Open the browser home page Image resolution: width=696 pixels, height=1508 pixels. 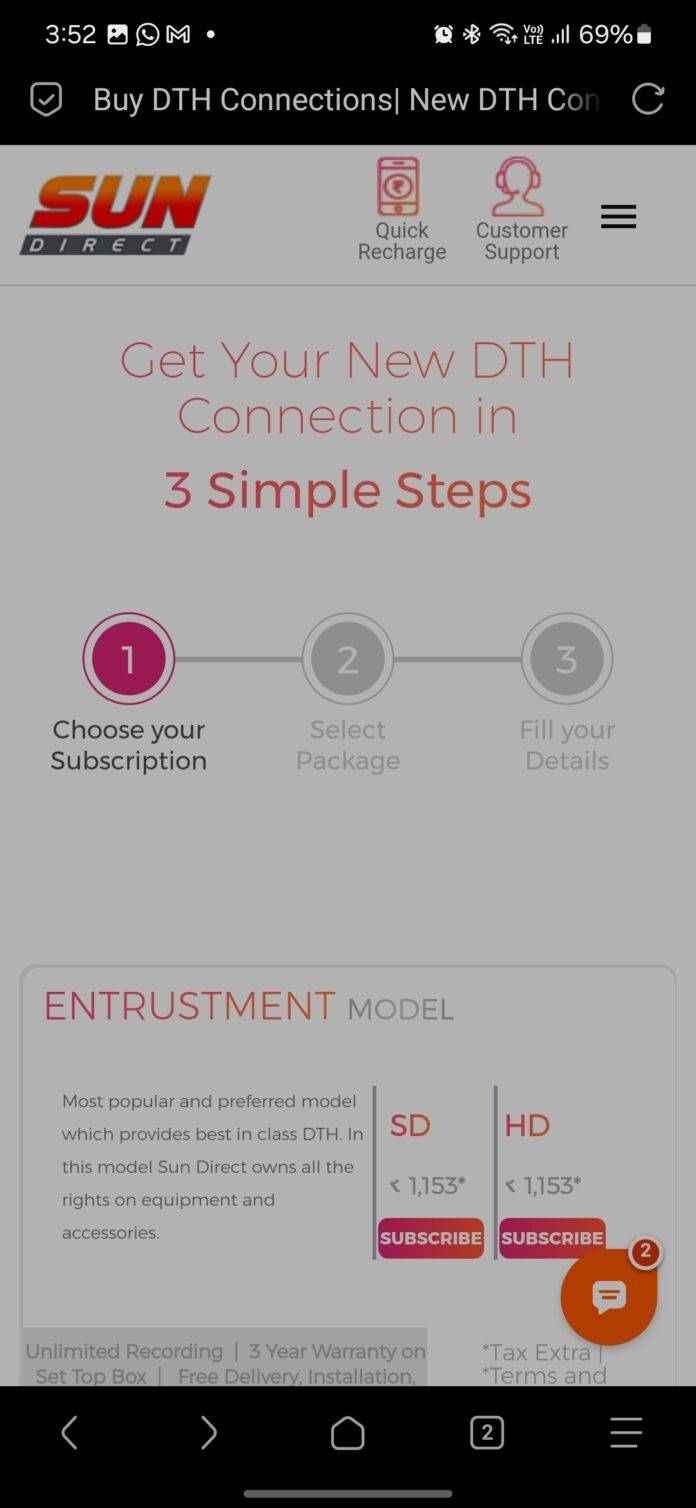[x=347, y=1433]
